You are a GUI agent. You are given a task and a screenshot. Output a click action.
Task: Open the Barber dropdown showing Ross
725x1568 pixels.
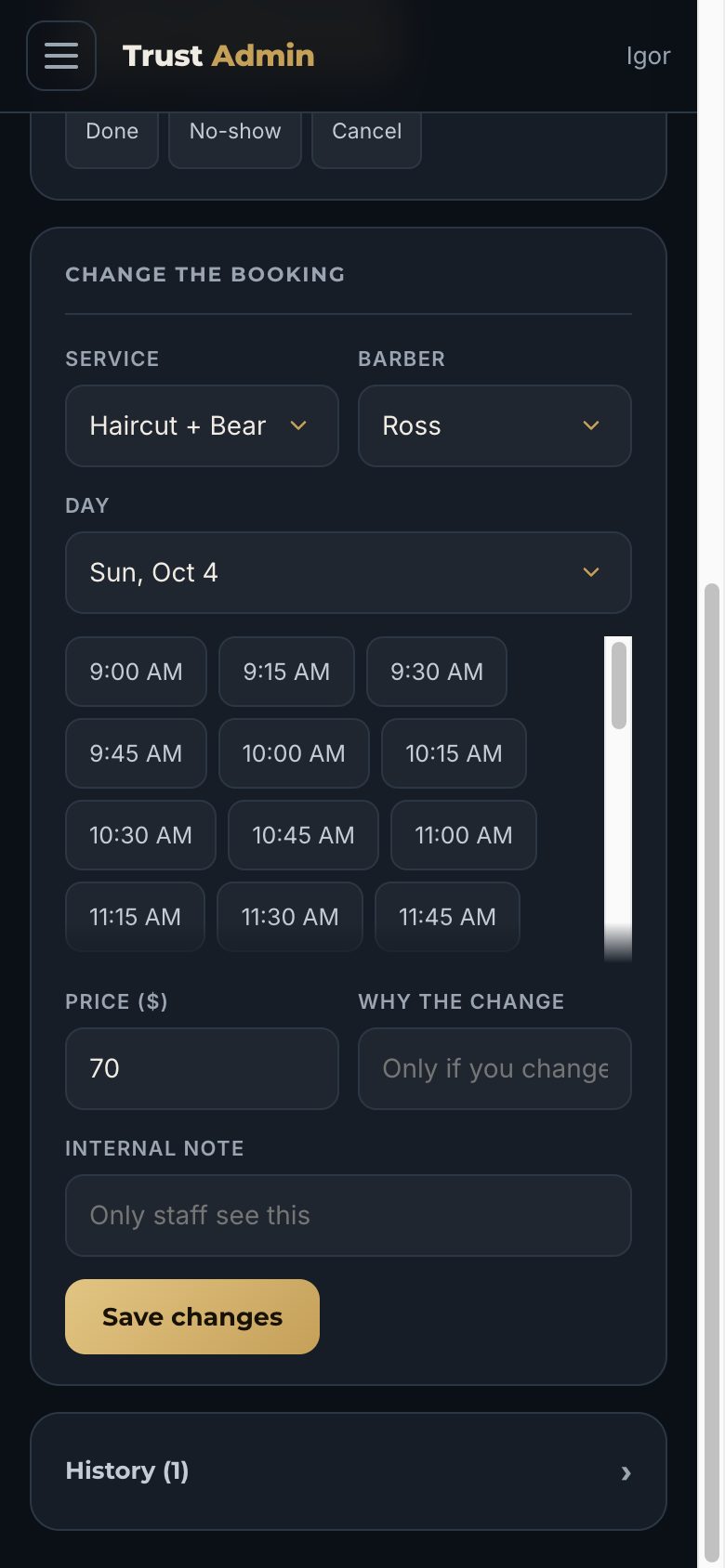[x=494, y=425]
